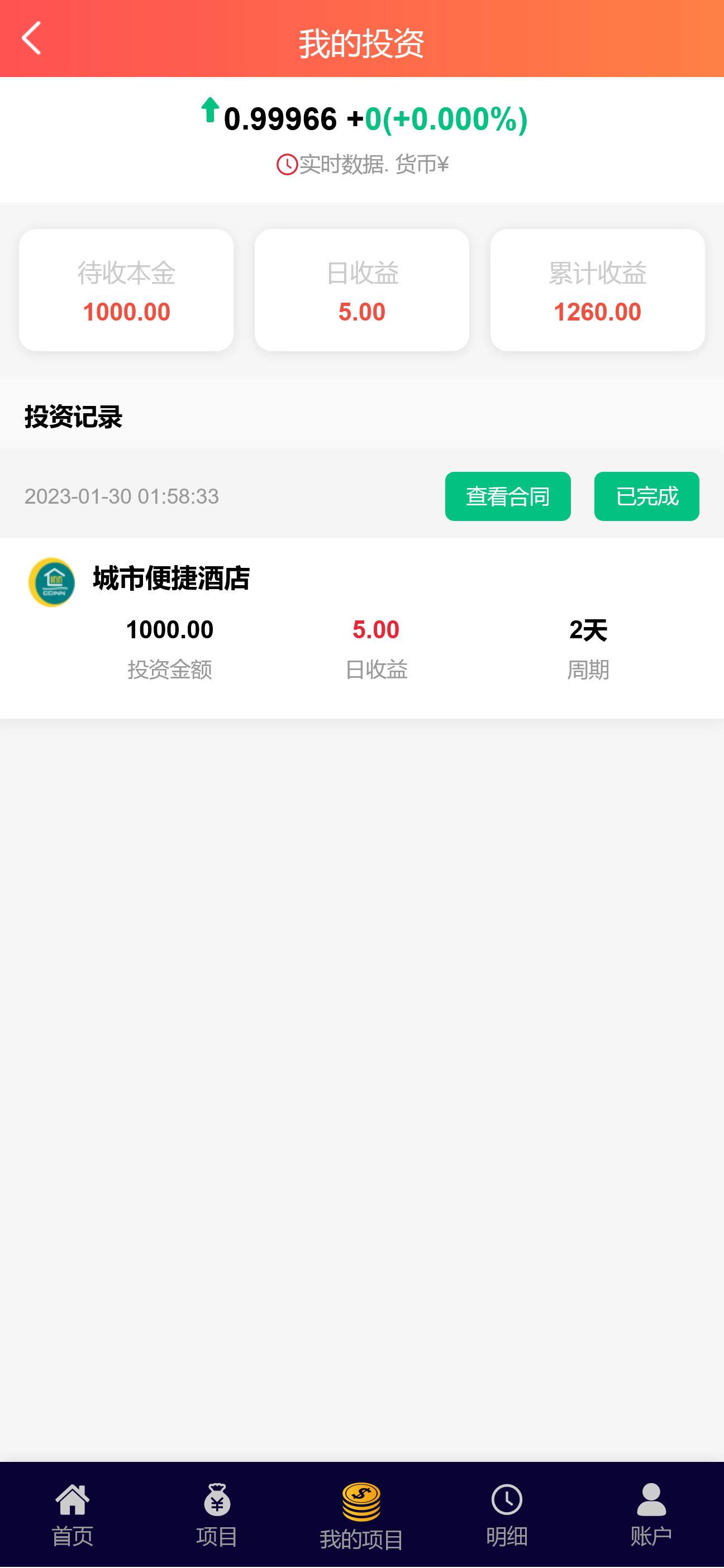Switch to the 项目 tab
The height and width of the screenshot is (1568, 724).
(217, 1514)
